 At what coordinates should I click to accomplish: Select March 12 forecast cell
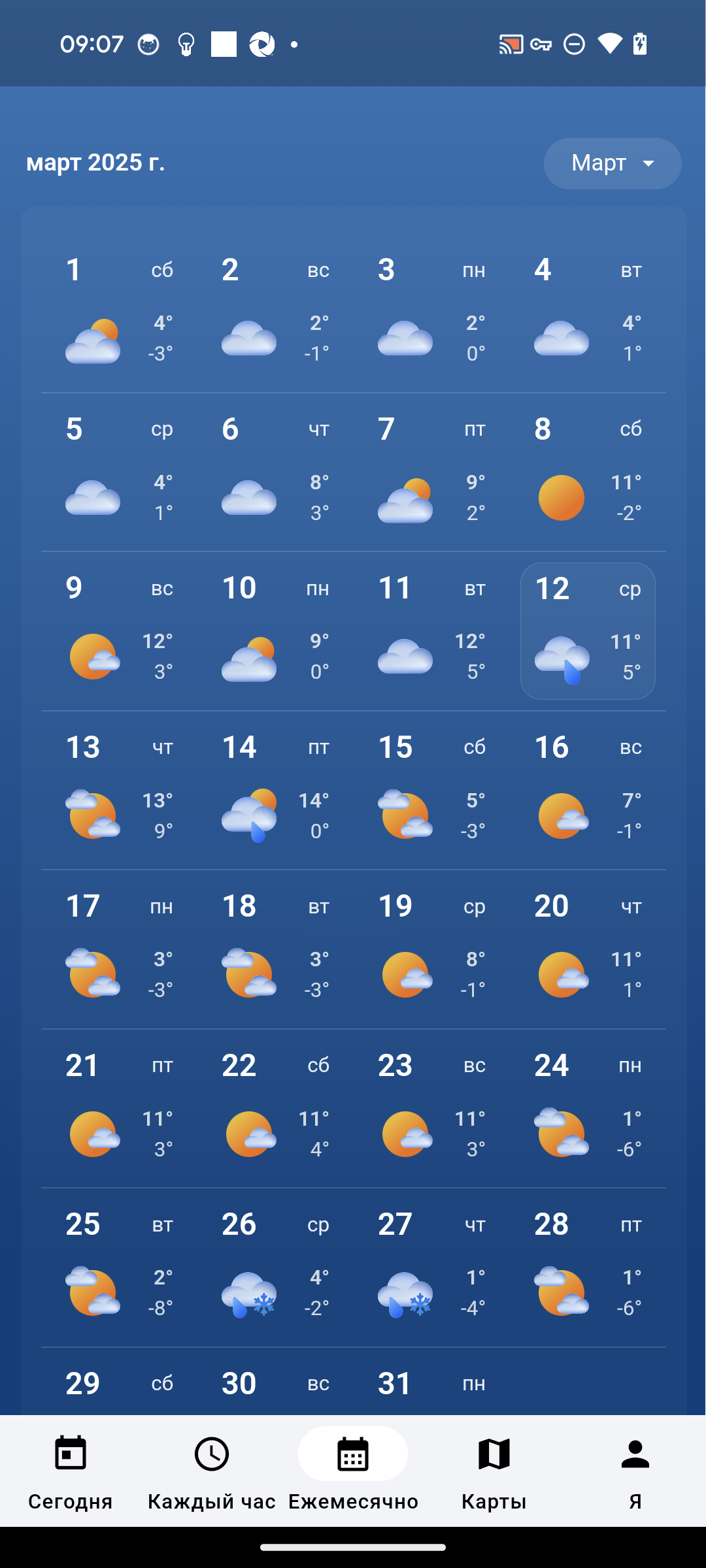(x=588, y=631)
